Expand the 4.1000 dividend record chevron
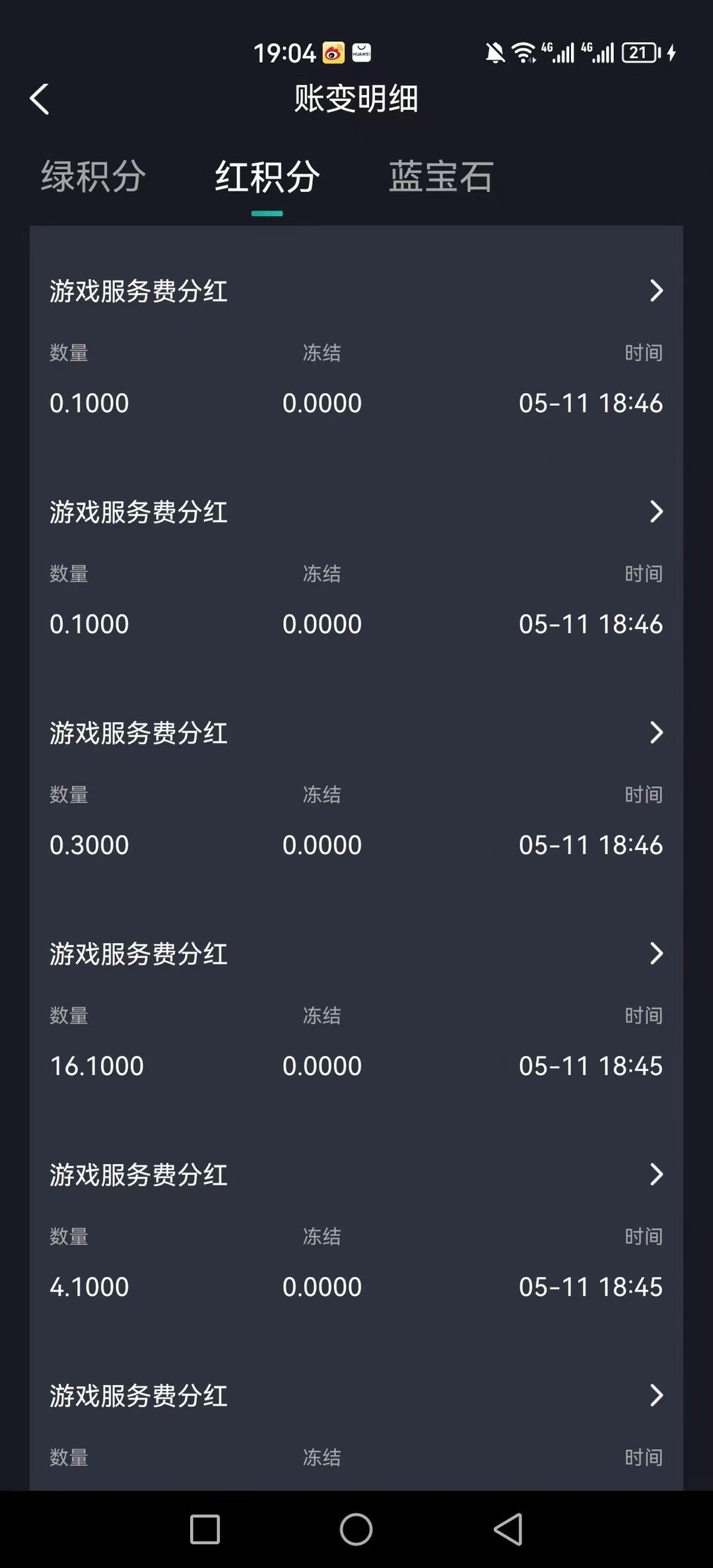The height and width of the screenshot is (1568, 713). [x=656, y=1175]
